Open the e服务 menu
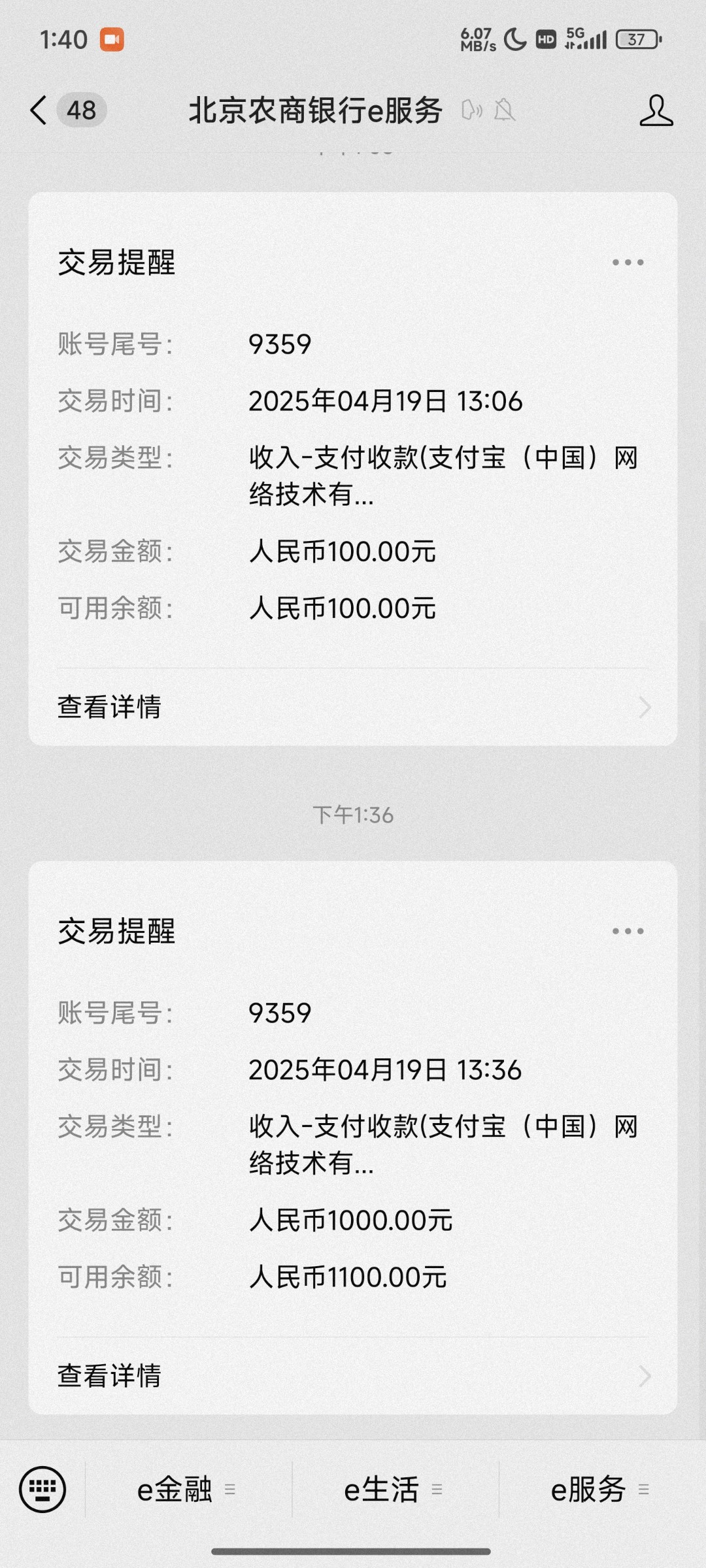 [x=599, y=1490]
